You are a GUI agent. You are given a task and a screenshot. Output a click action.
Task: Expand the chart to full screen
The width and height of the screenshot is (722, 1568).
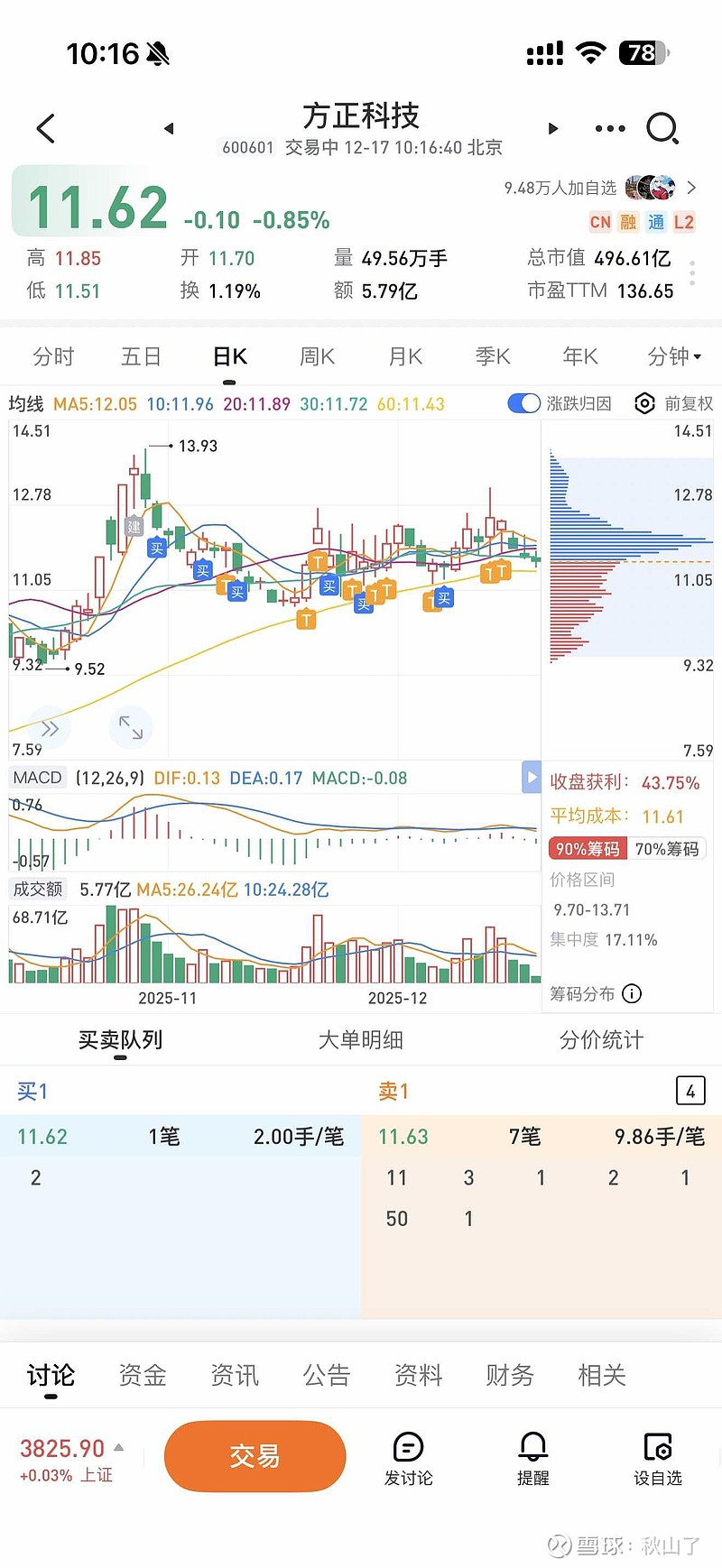[131, 727]
